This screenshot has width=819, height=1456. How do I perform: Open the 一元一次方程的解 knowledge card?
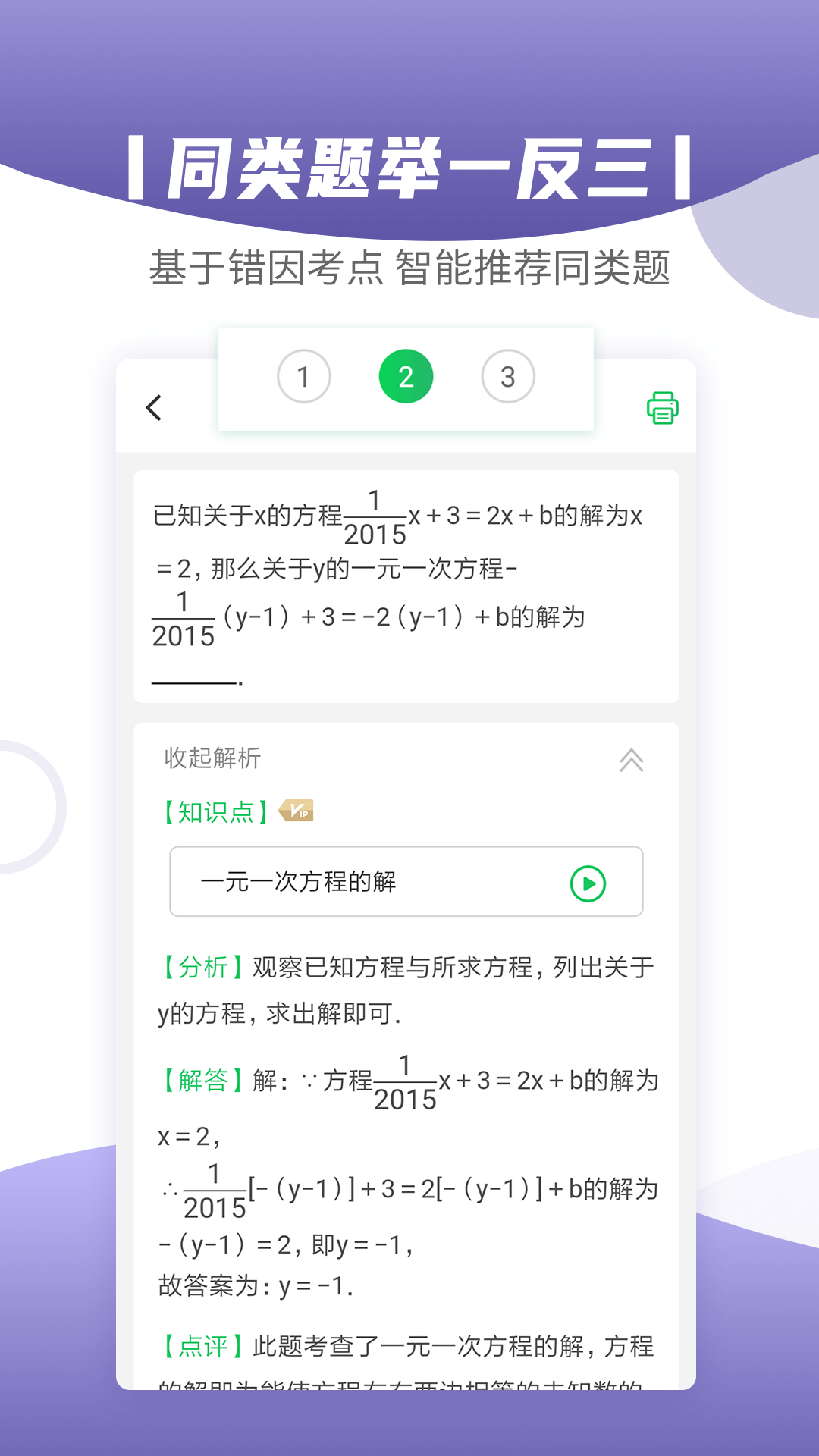coord(406,882)
